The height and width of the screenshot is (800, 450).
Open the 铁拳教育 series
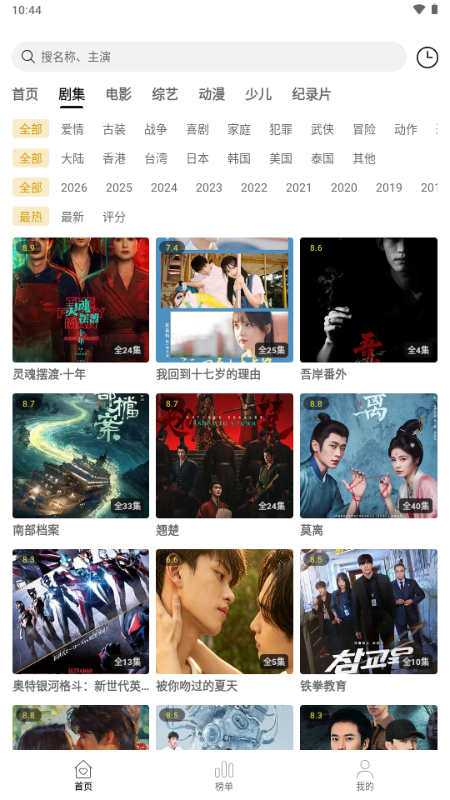(368, 621)
